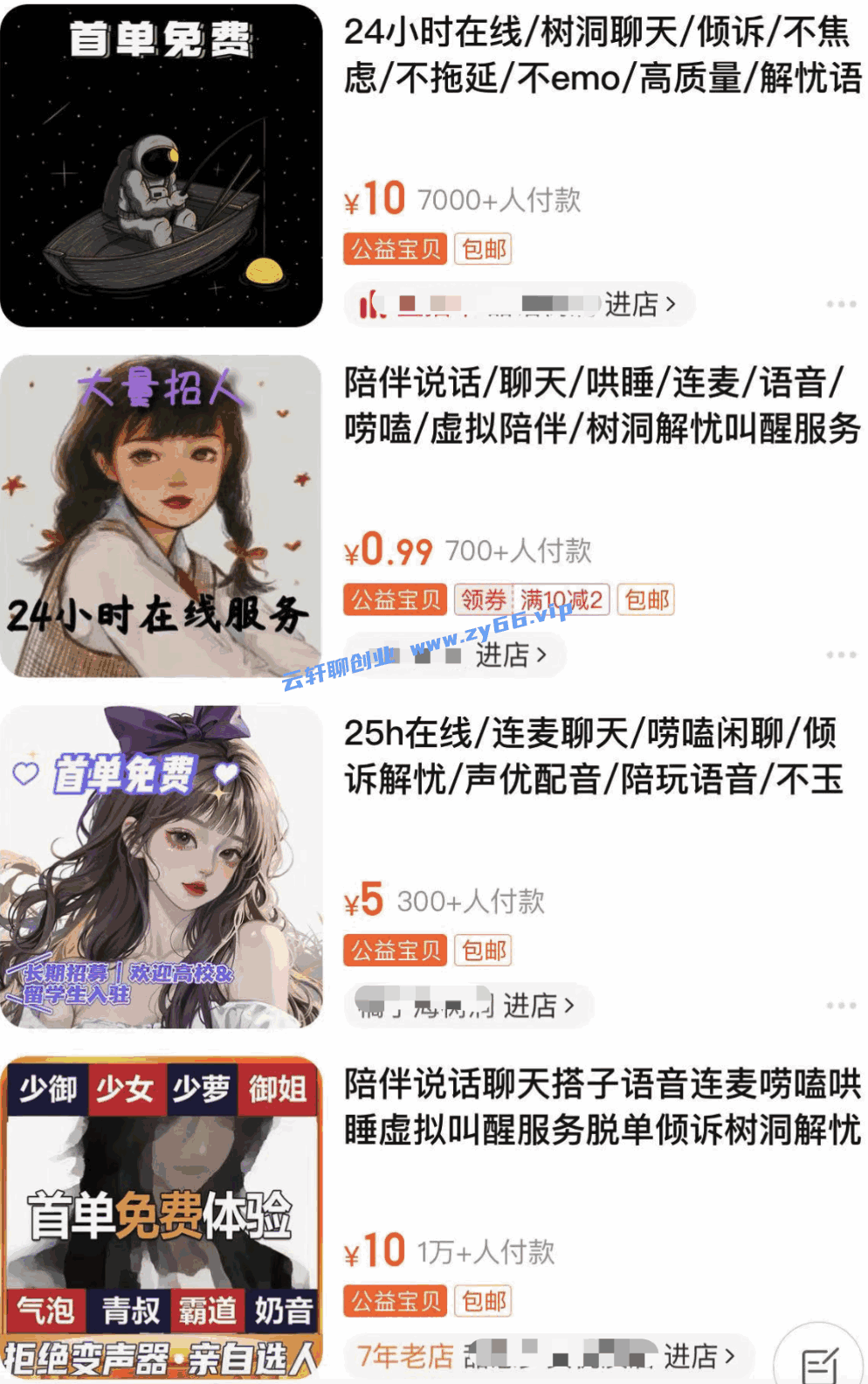Enter the shop of the ¥0.99 item

[x=511, y=654]
